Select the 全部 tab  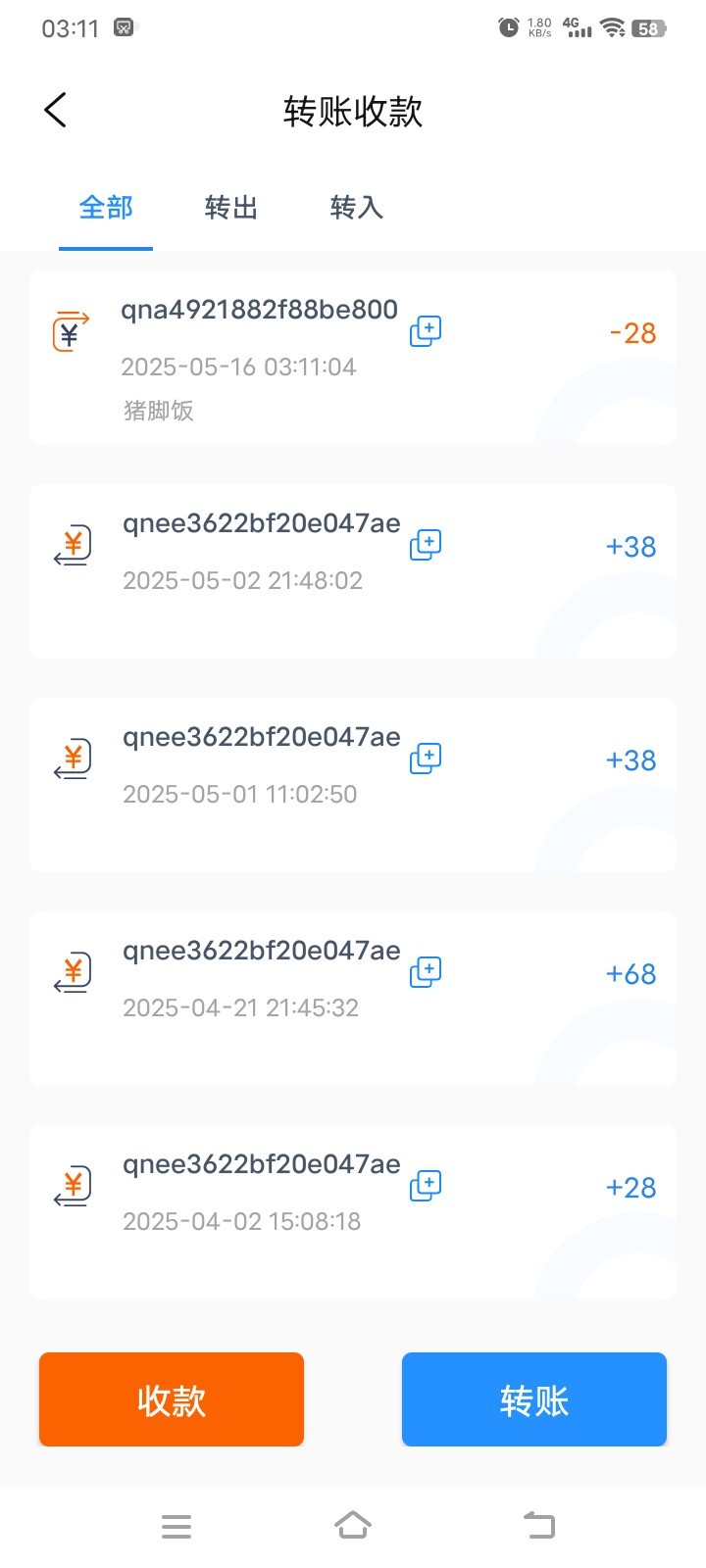pyautogui.click(x=106, y=208)
